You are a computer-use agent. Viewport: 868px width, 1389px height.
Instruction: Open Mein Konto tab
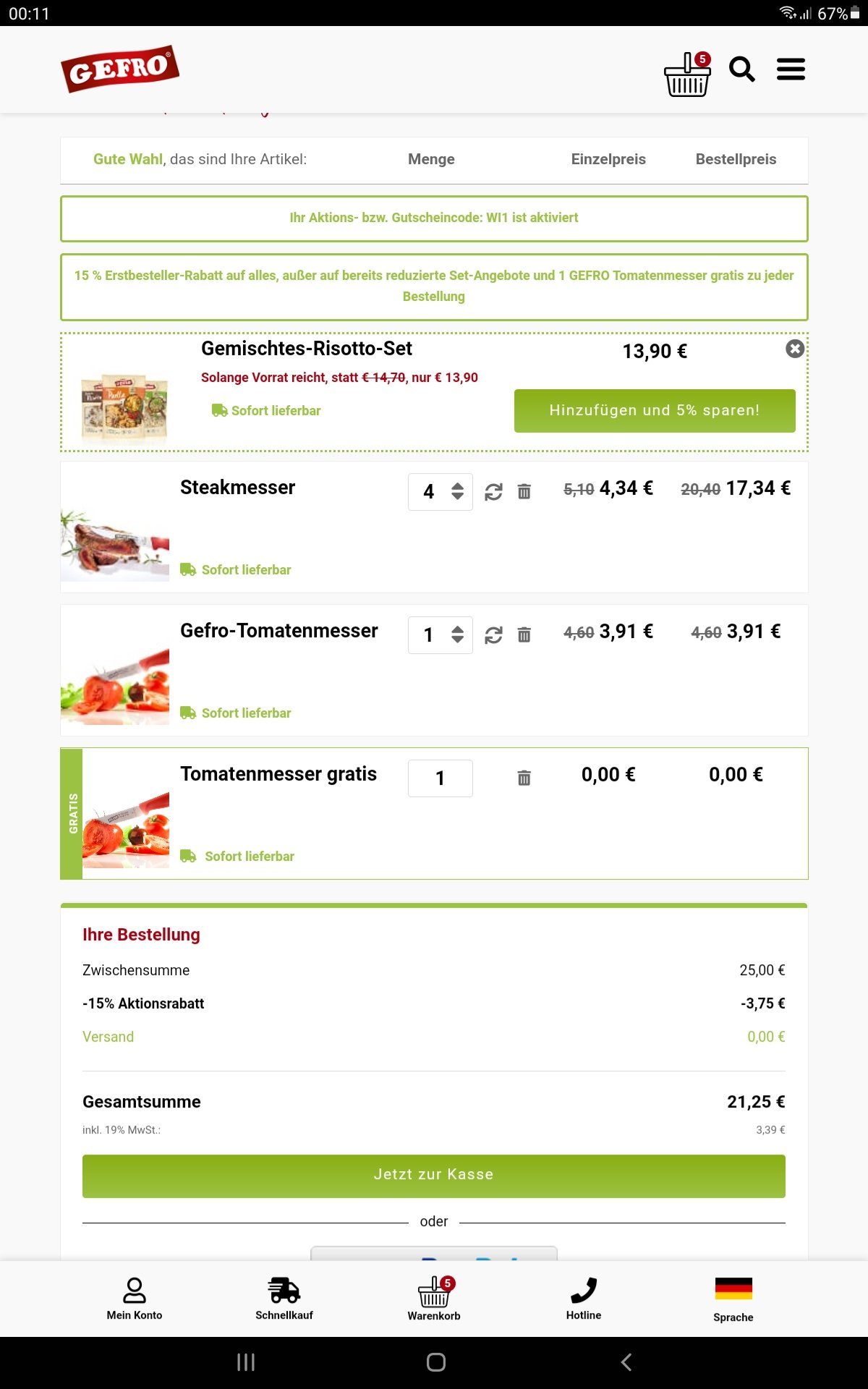pyautogui.click(x=135, y=1299)
